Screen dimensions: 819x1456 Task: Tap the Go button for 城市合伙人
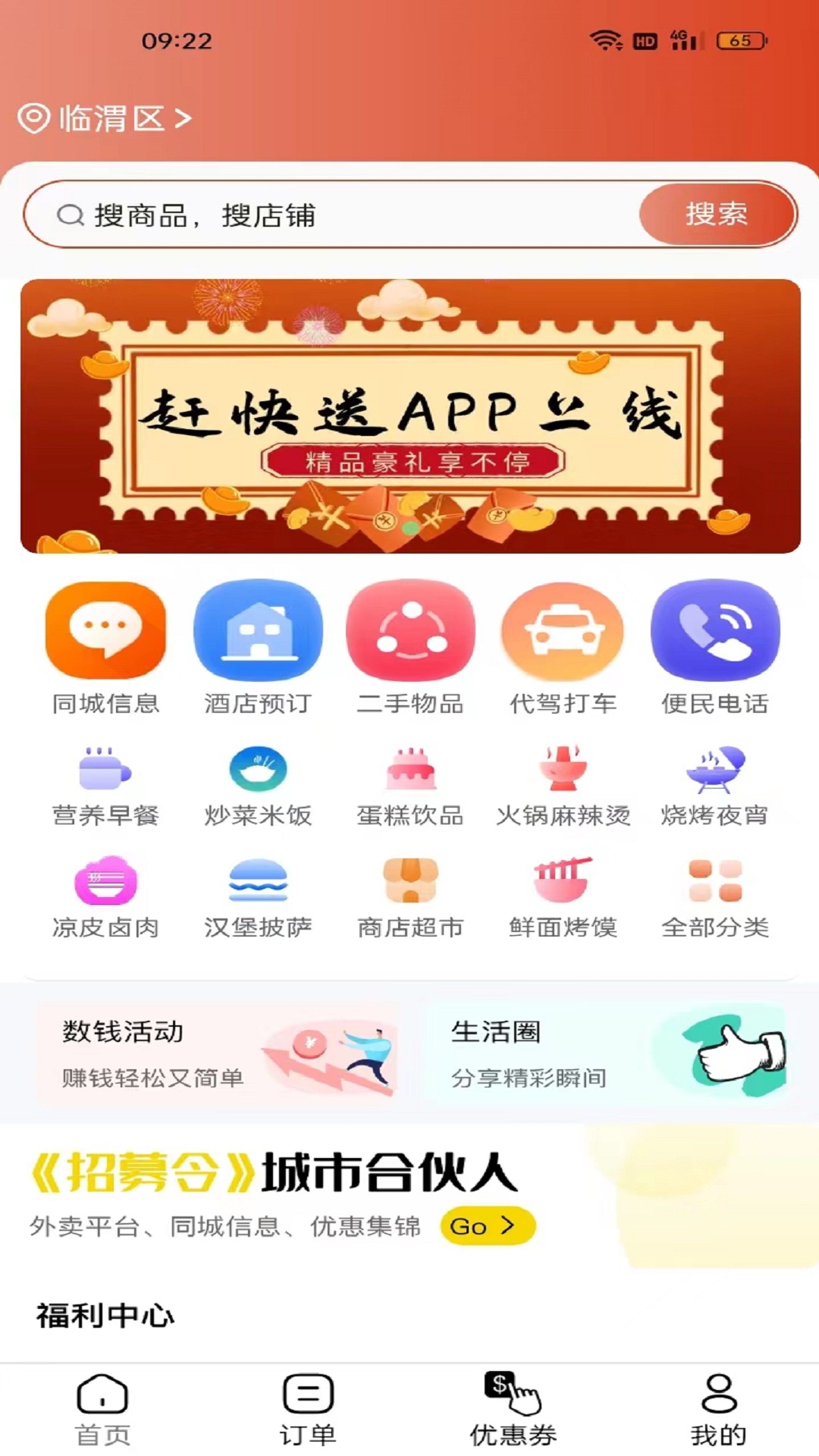tap(487, 1225)
